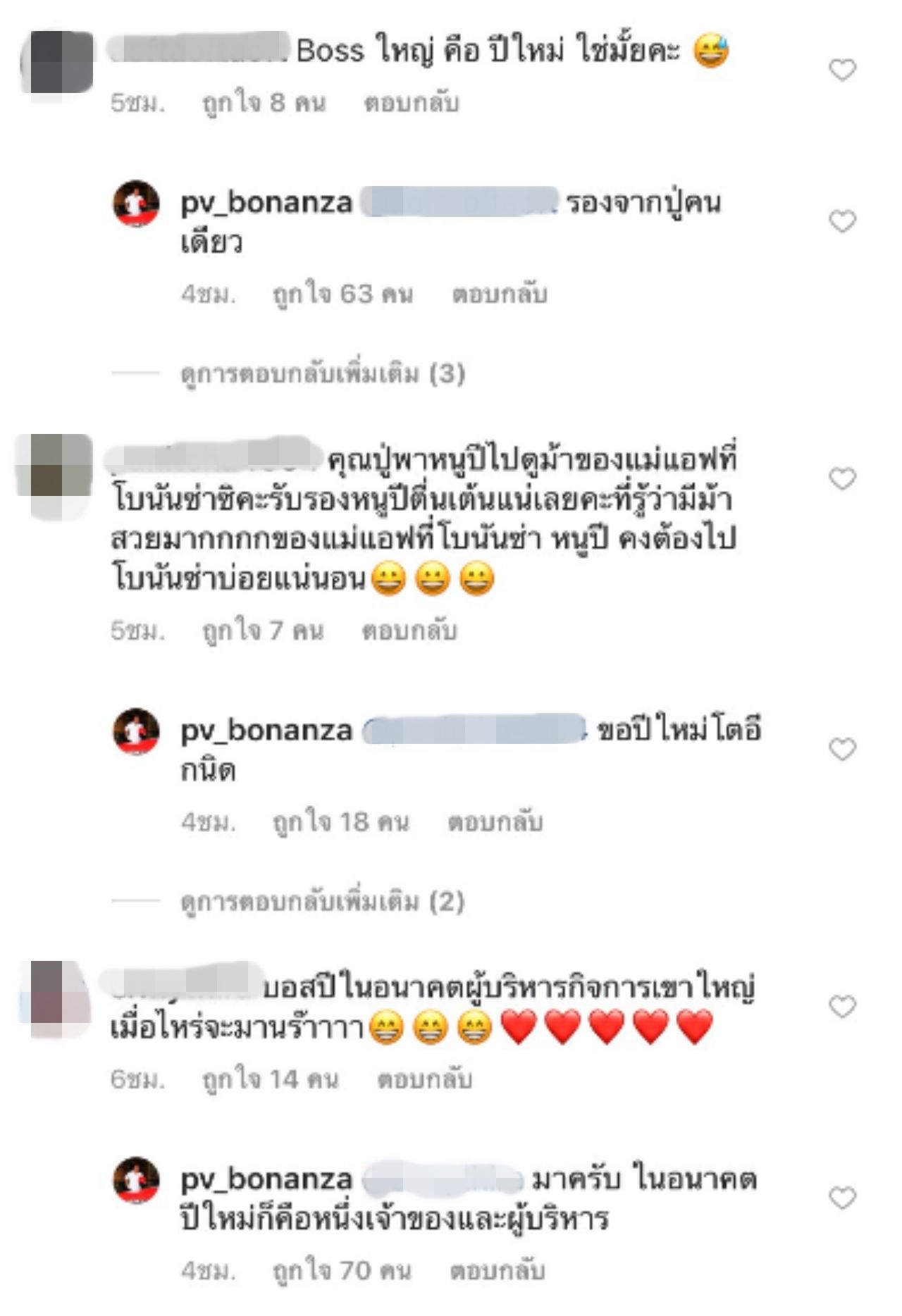Reply to pv_bonanza's 'มาครับ ในอนาคต' reply
Image resolution: width=902 pixels, height=1316 pixels.
tap(498, 1271)
